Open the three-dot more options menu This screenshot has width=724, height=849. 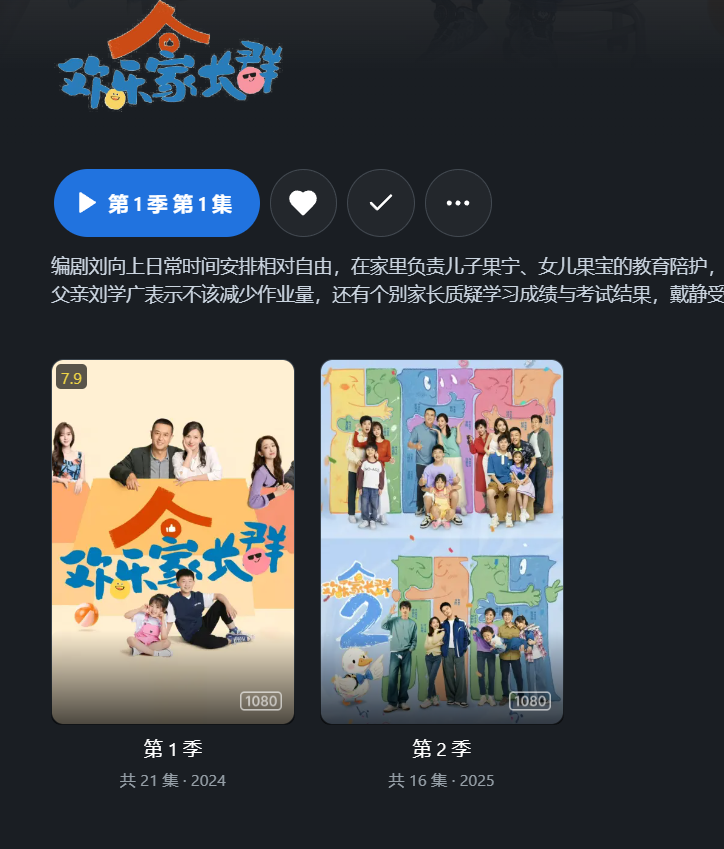458,203
